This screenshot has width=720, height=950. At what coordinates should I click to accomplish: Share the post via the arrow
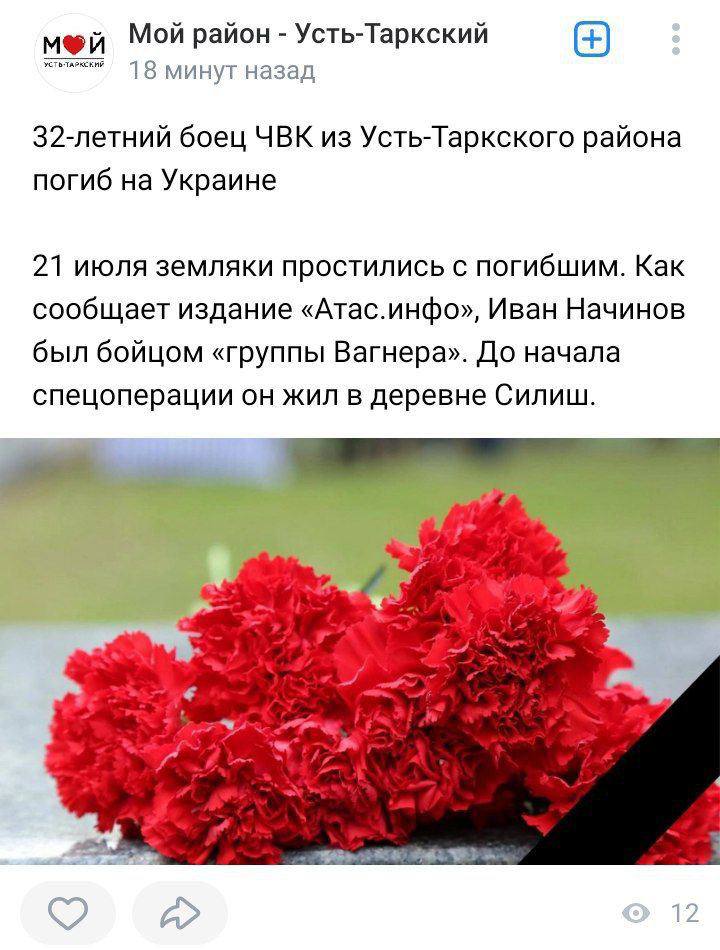click(180, 912)
